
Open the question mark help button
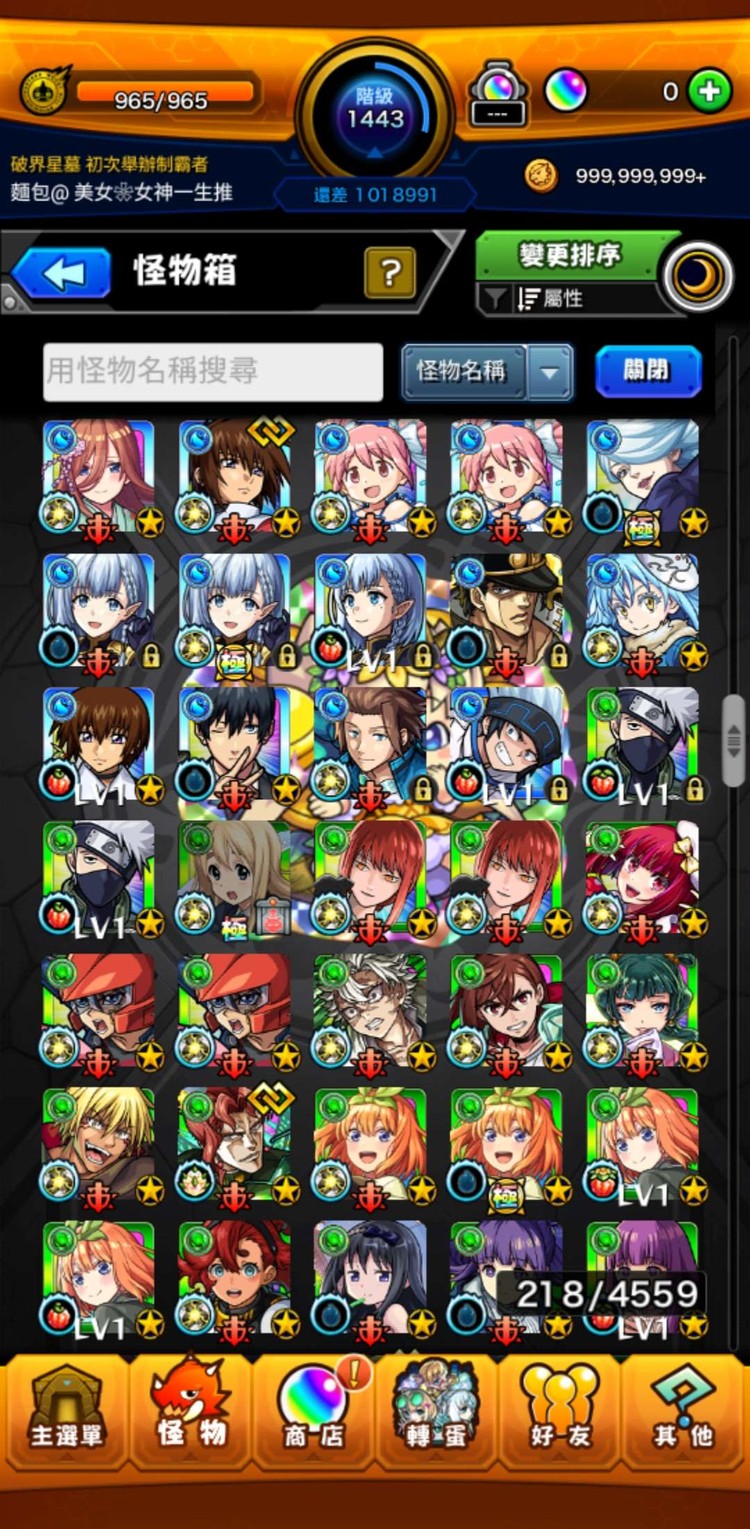390,272
